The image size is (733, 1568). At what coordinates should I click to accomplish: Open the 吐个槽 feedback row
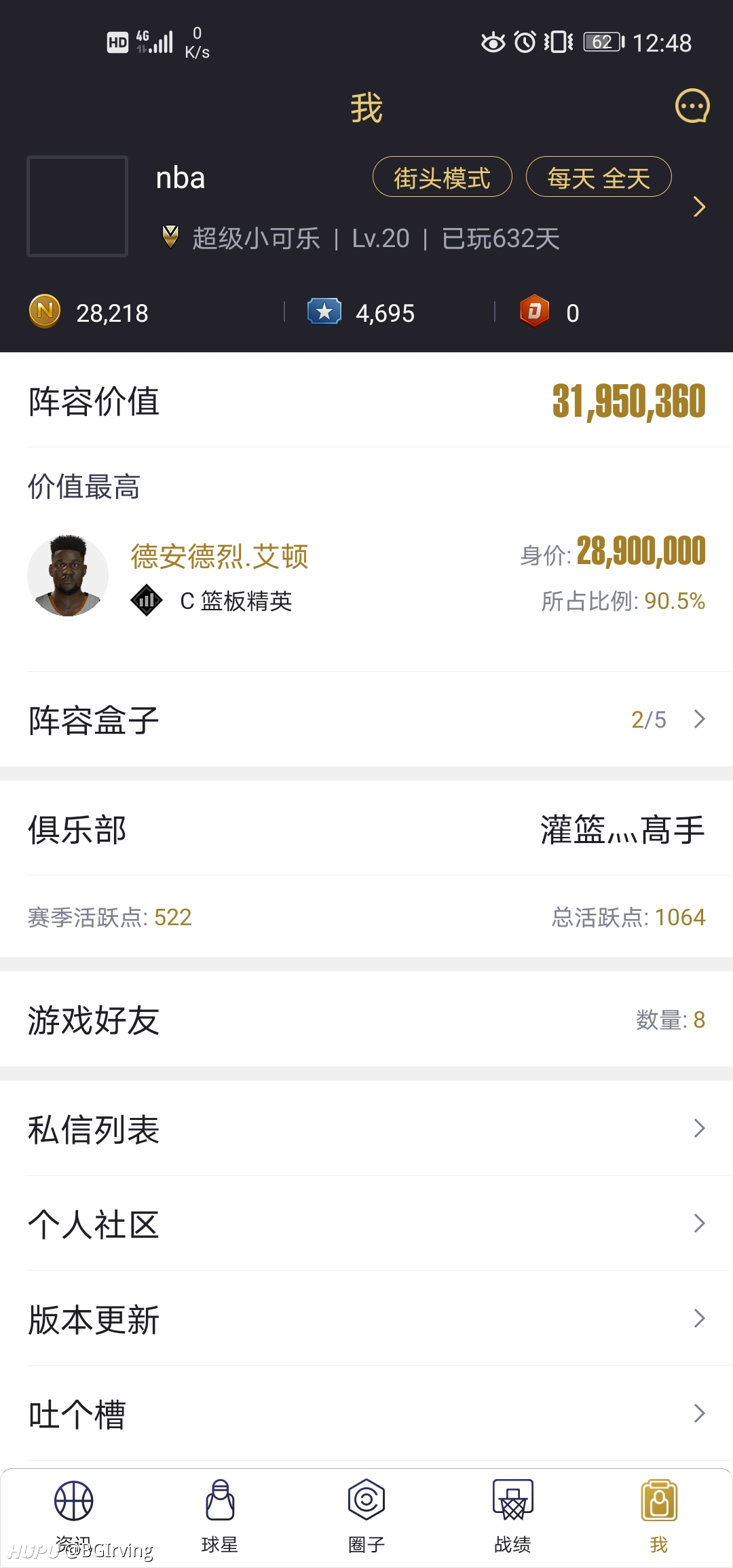(x=366, y=1414)
